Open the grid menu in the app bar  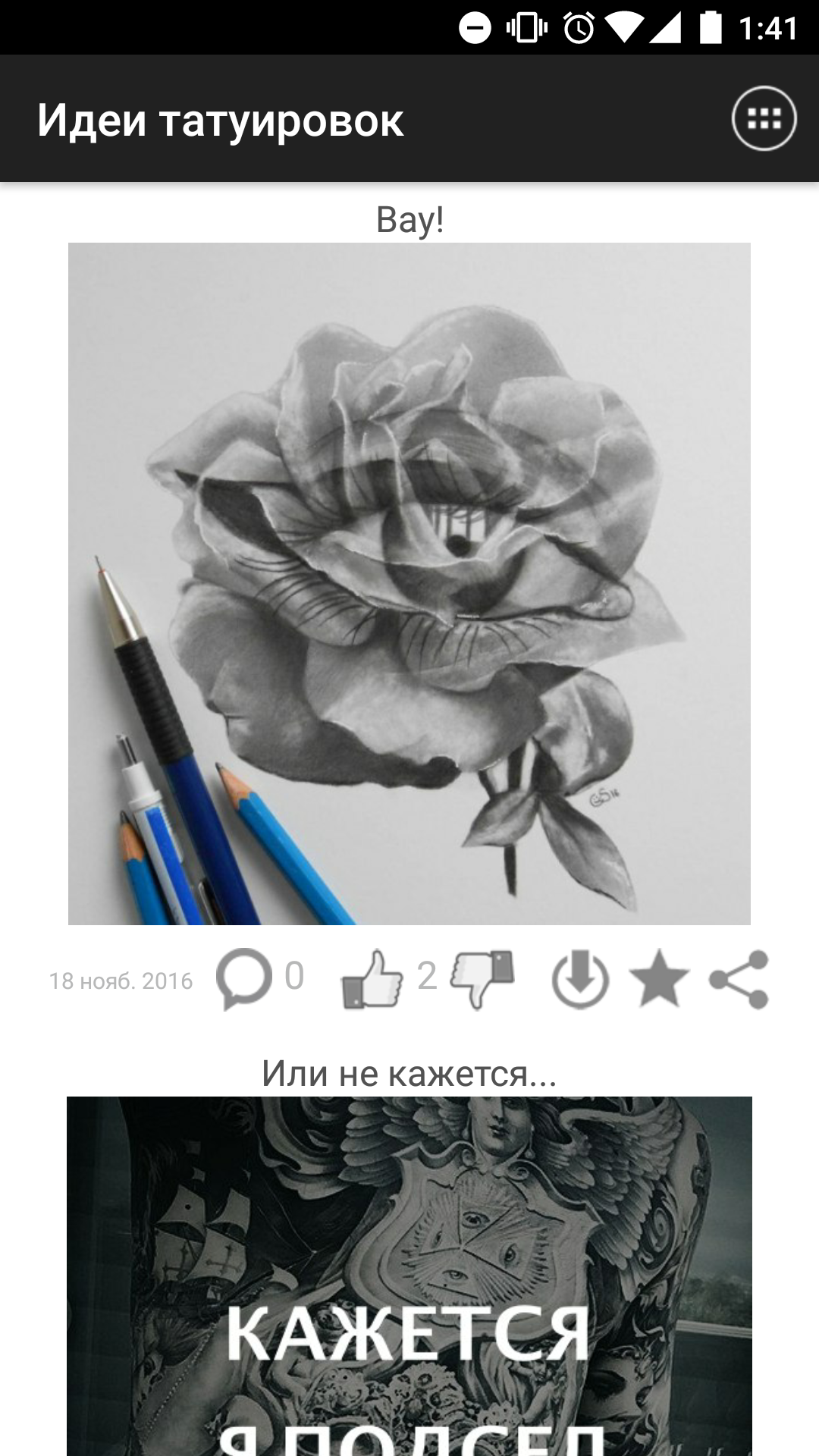764,119
